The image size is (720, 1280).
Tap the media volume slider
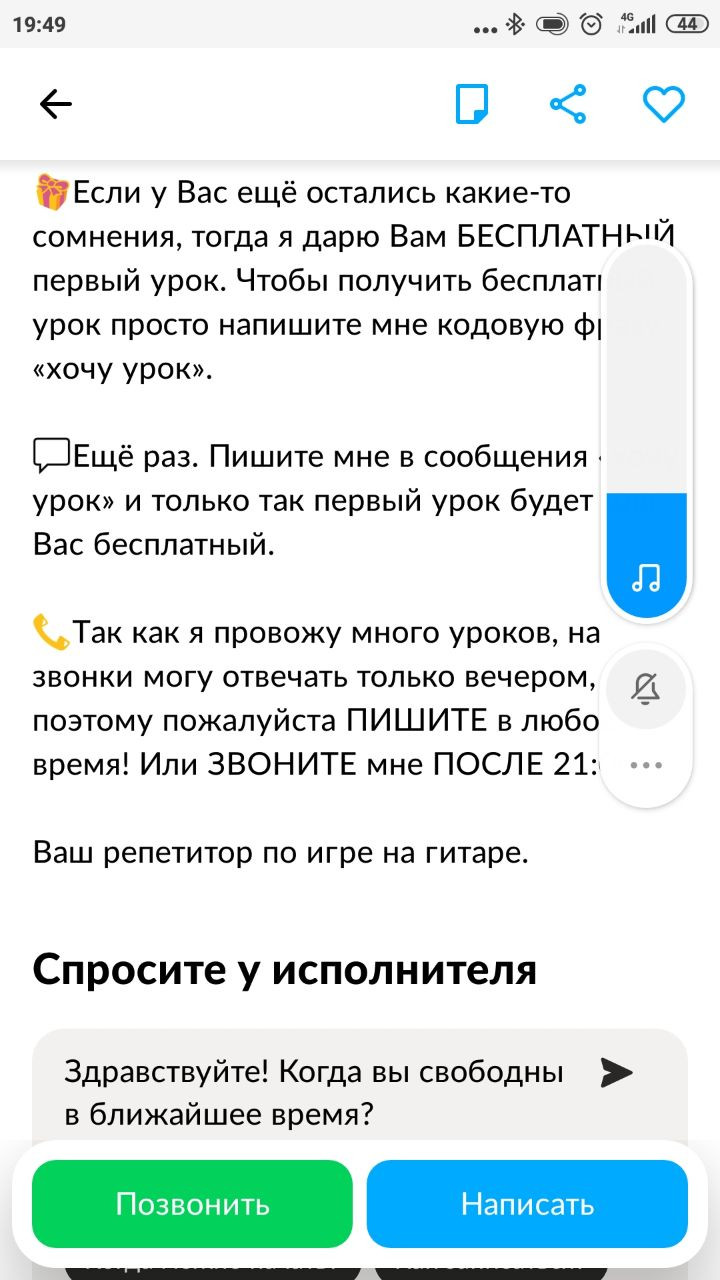(x=646, y=430)
